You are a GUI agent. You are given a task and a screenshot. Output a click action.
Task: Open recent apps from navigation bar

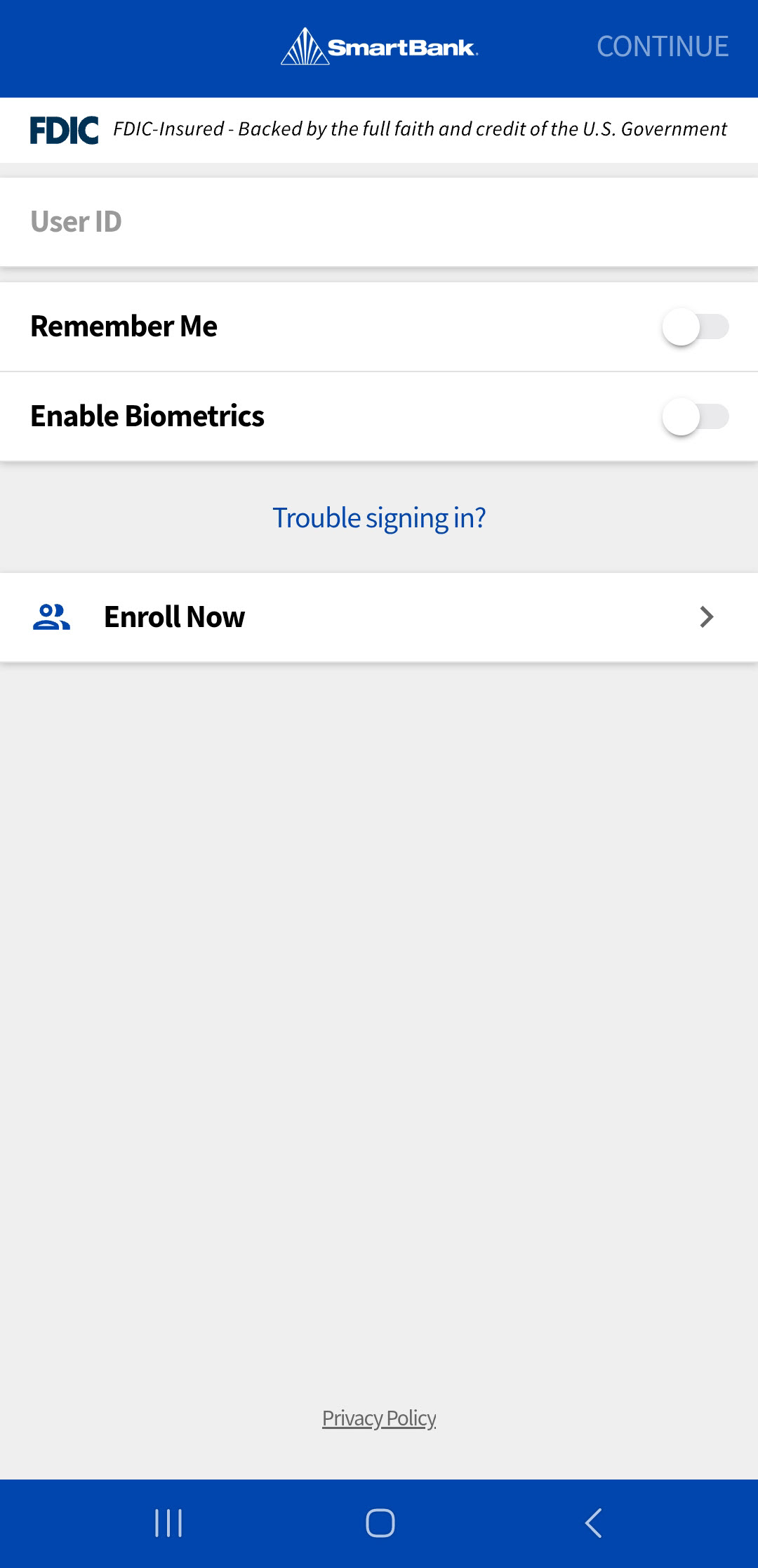[x=168, y=1523]
